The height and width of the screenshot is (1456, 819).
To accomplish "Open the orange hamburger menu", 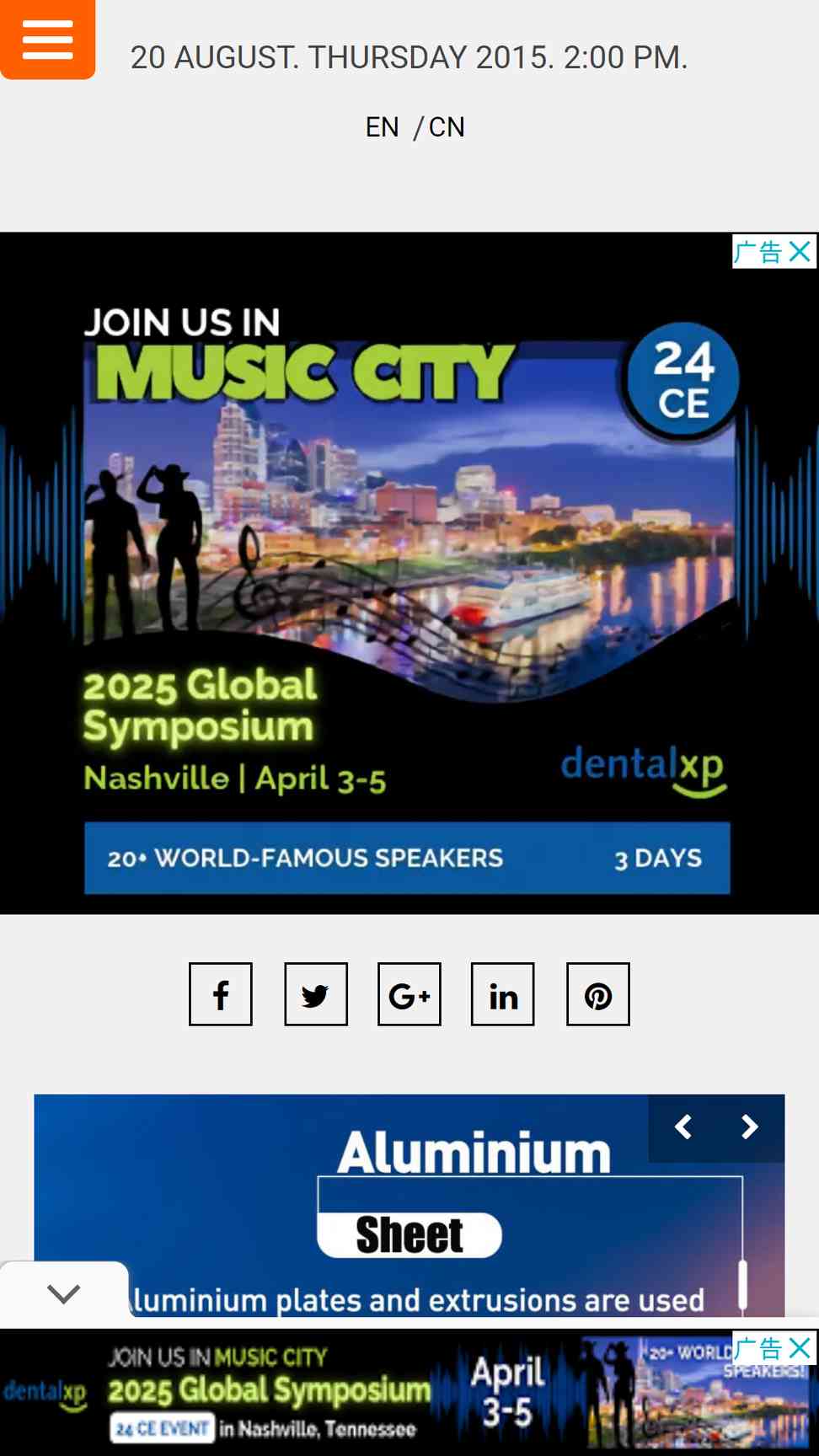I will click(x=47, y=39).
